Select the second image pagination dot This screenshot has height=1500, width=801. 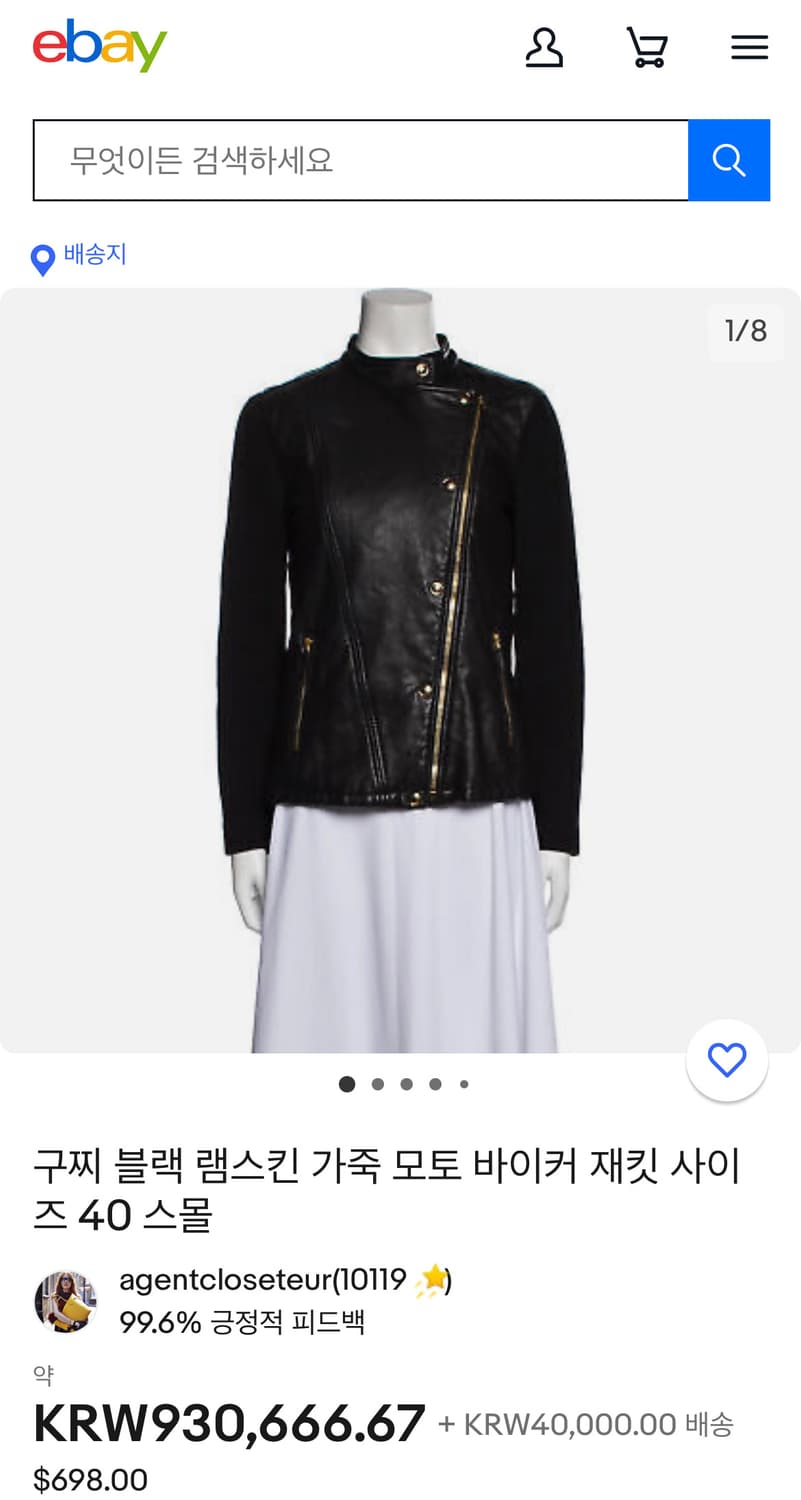click(377, 1083)
